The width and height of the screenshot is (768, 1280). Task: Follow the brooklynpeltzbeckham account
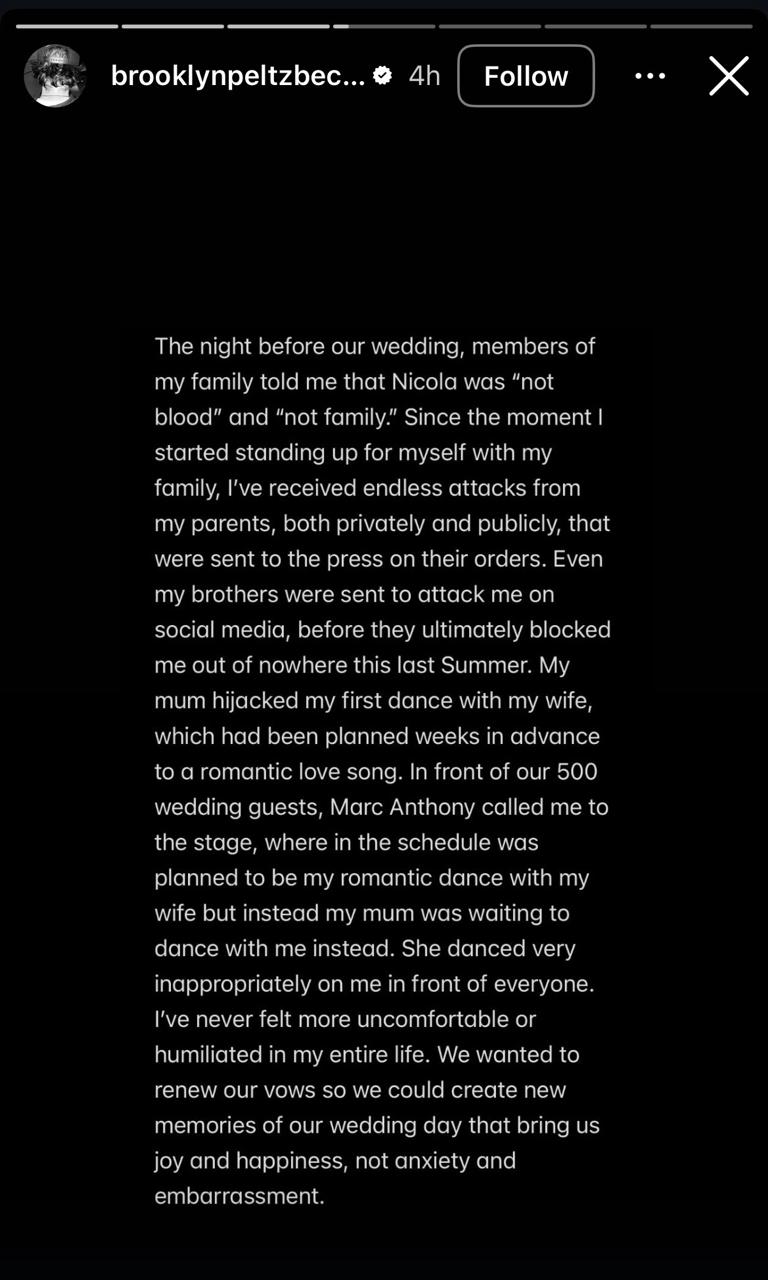(526, 76)
